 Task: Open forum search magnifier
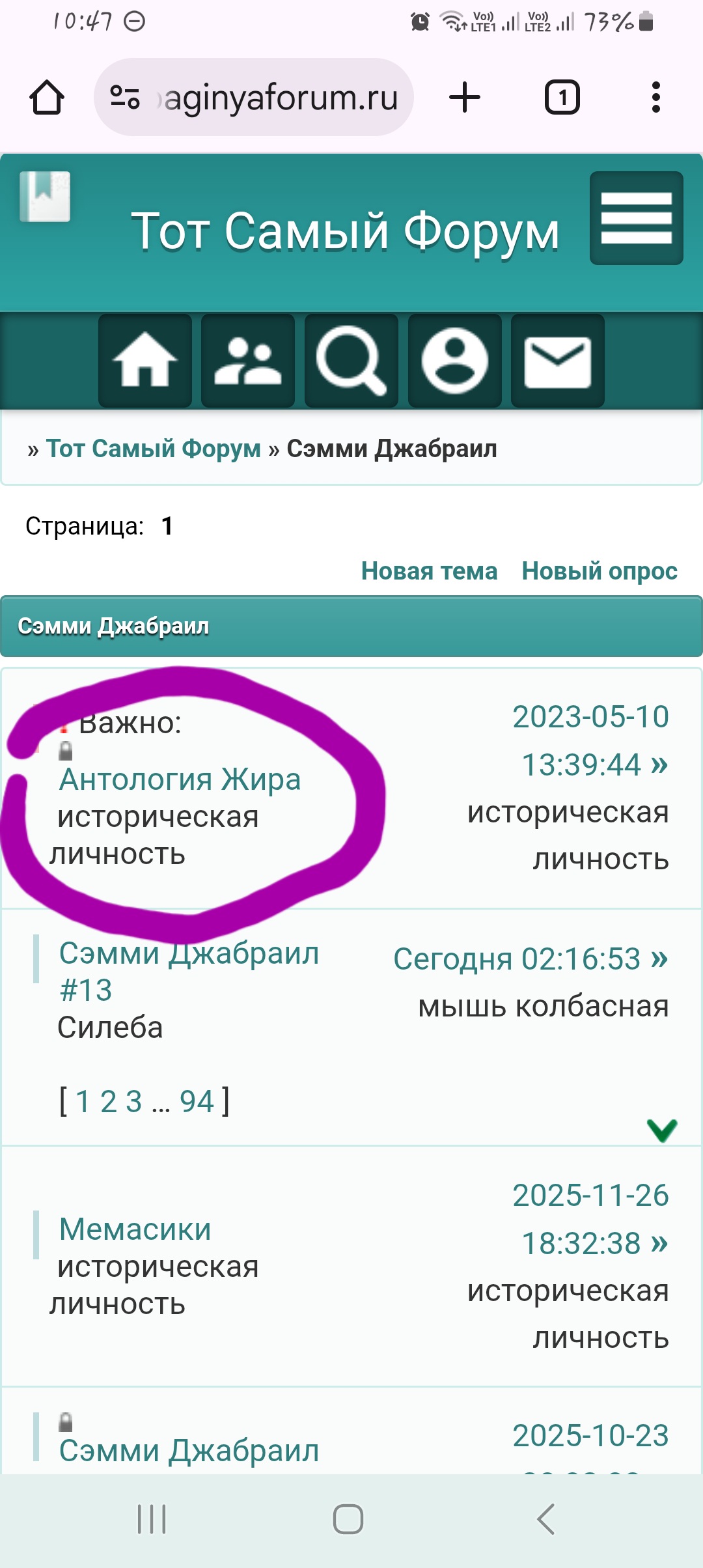click(351, 360)
